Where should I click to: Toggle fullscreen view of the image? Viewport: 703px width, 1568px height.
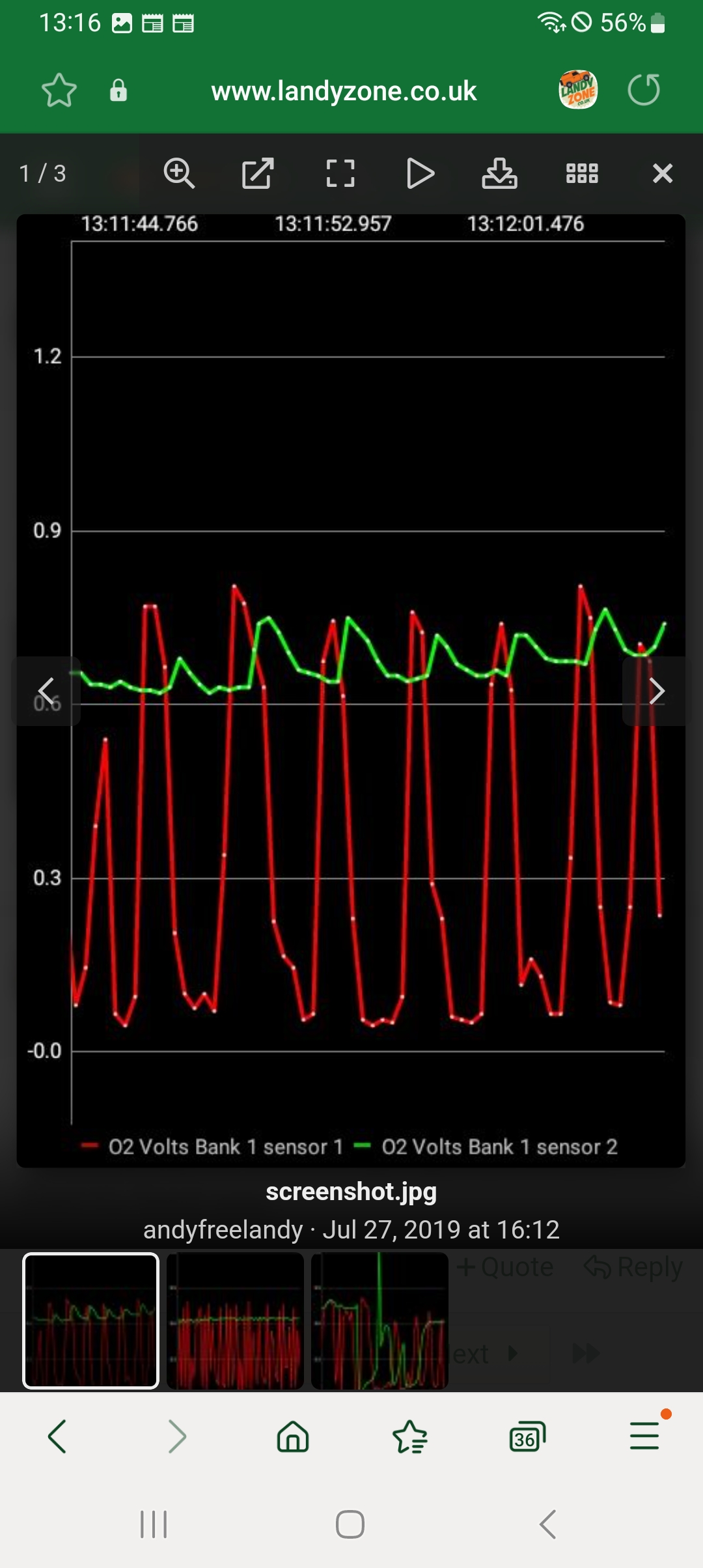[340, 174]
